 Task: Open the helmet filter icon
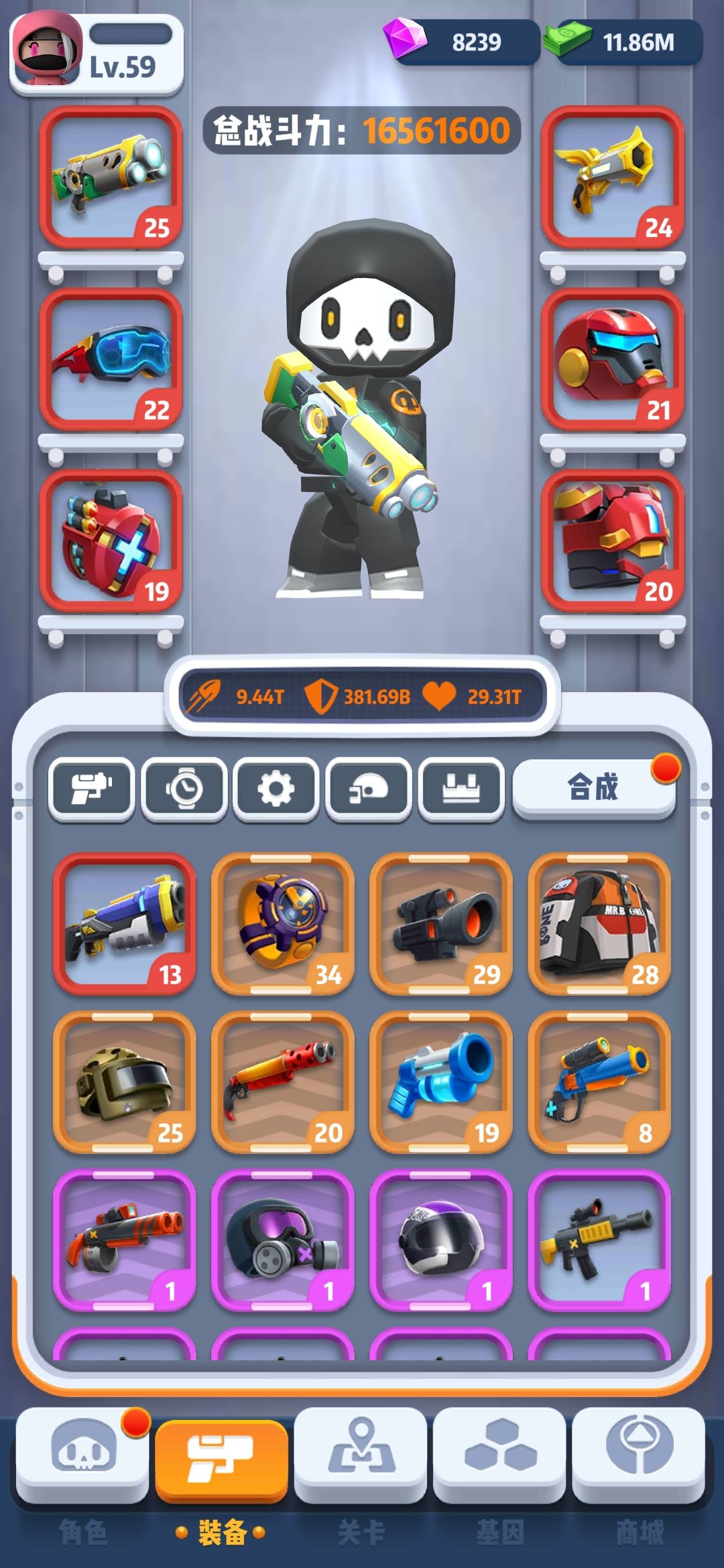click(370, 788)
